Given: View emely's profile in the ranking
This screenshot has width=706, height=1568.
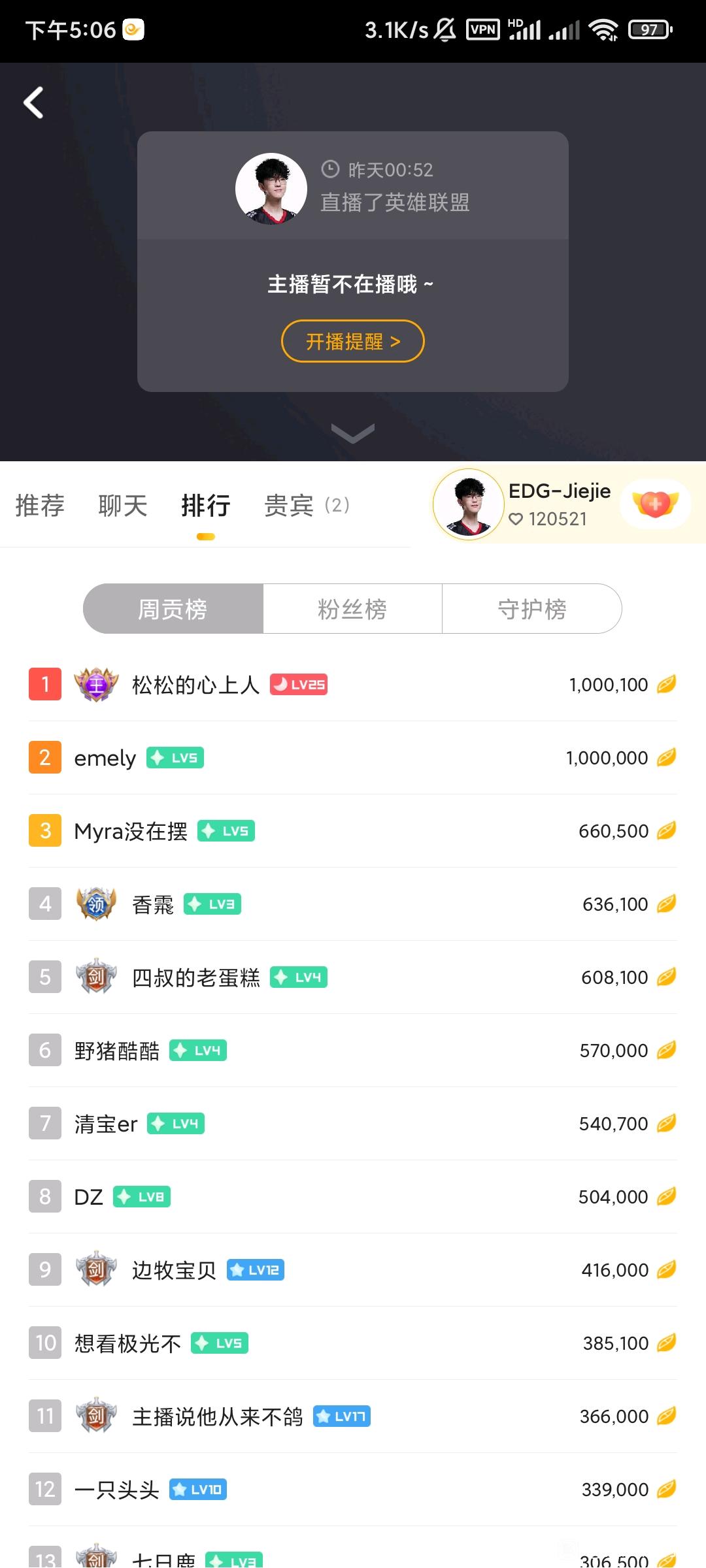Looking at the screenshot, I should click(105, 758).
